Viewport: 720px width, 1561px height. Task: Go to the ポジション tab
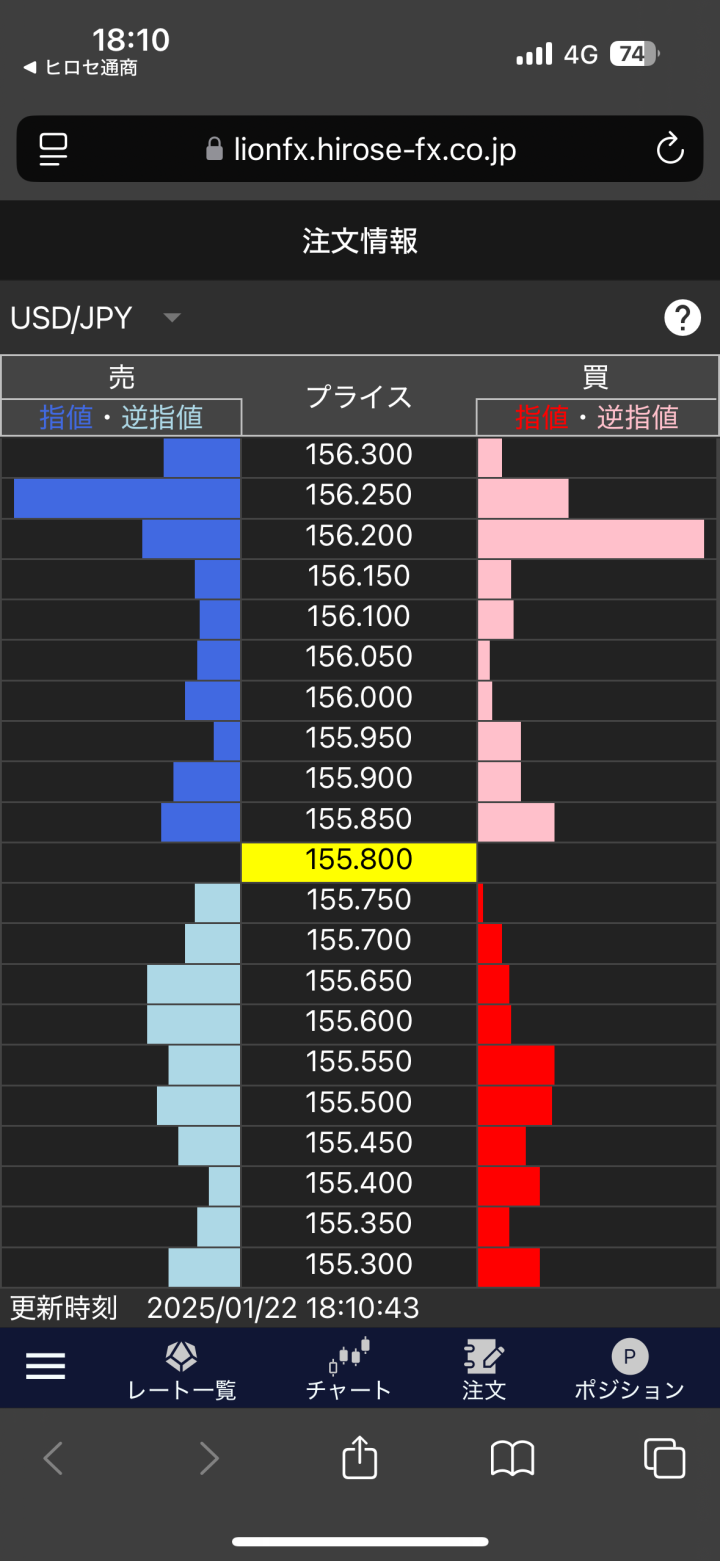(x=629, y=1370)
